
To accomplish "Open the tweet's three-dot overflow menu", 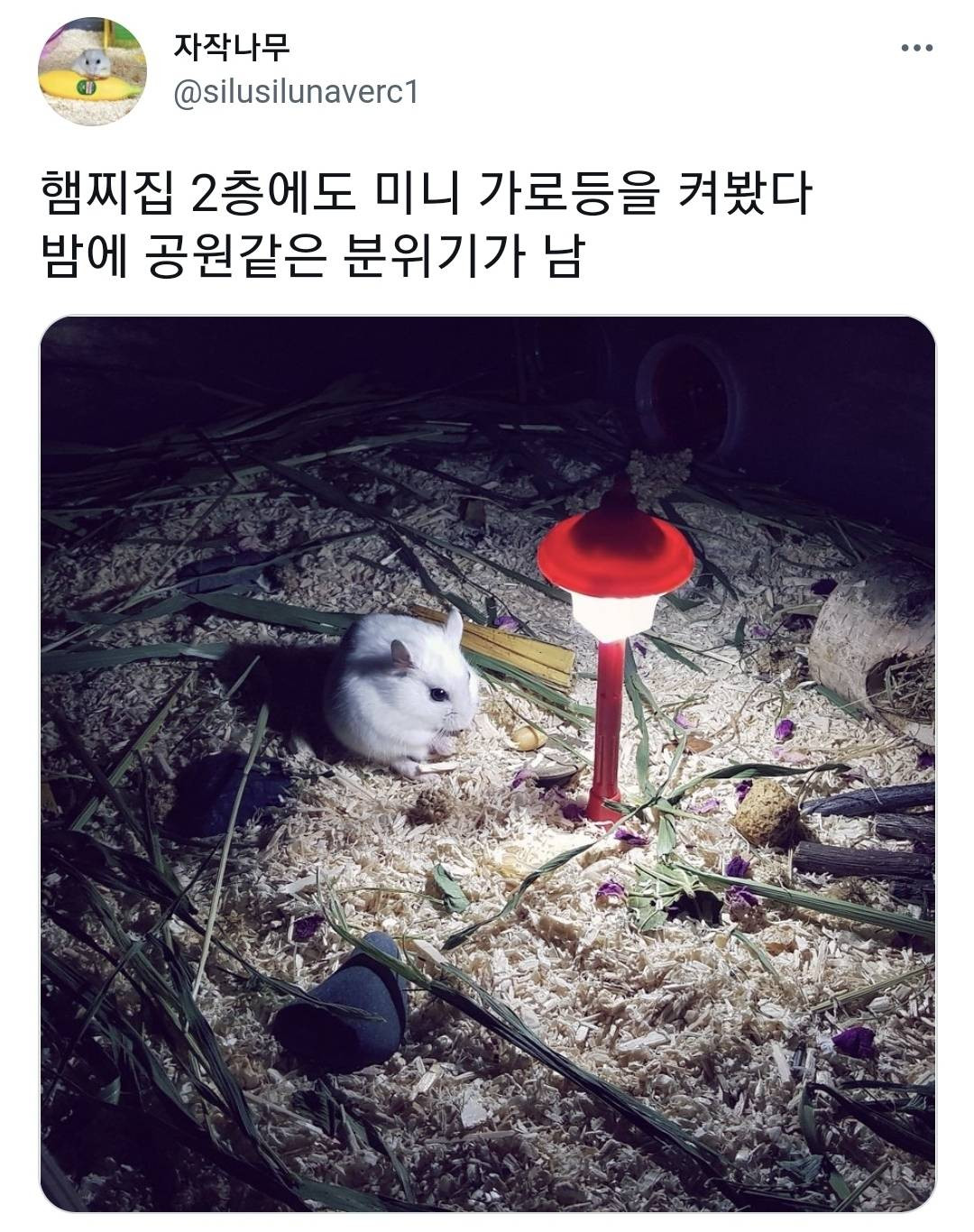I will [x=916, y=48].
